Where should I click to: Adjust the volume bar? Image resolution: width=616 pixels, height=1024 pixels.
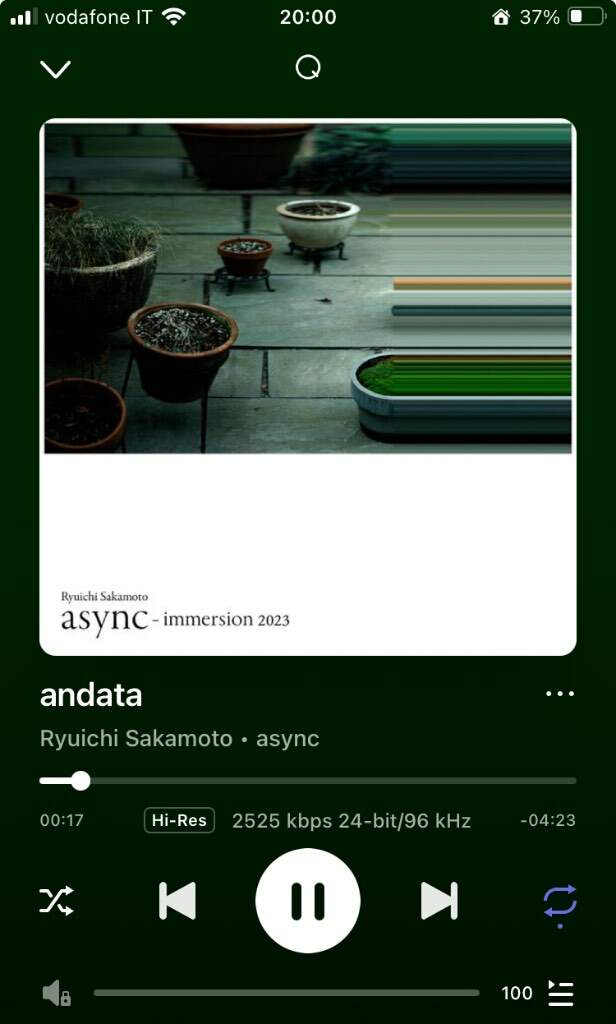tap(286, 993)
